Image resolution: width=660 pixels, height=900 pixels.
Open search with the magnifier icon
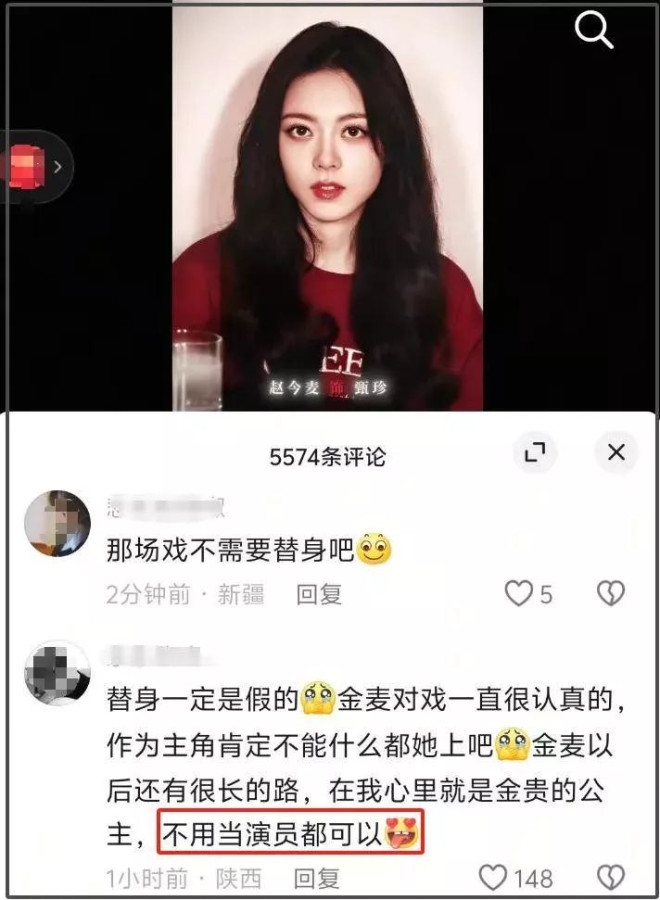(x=594, y=31)
